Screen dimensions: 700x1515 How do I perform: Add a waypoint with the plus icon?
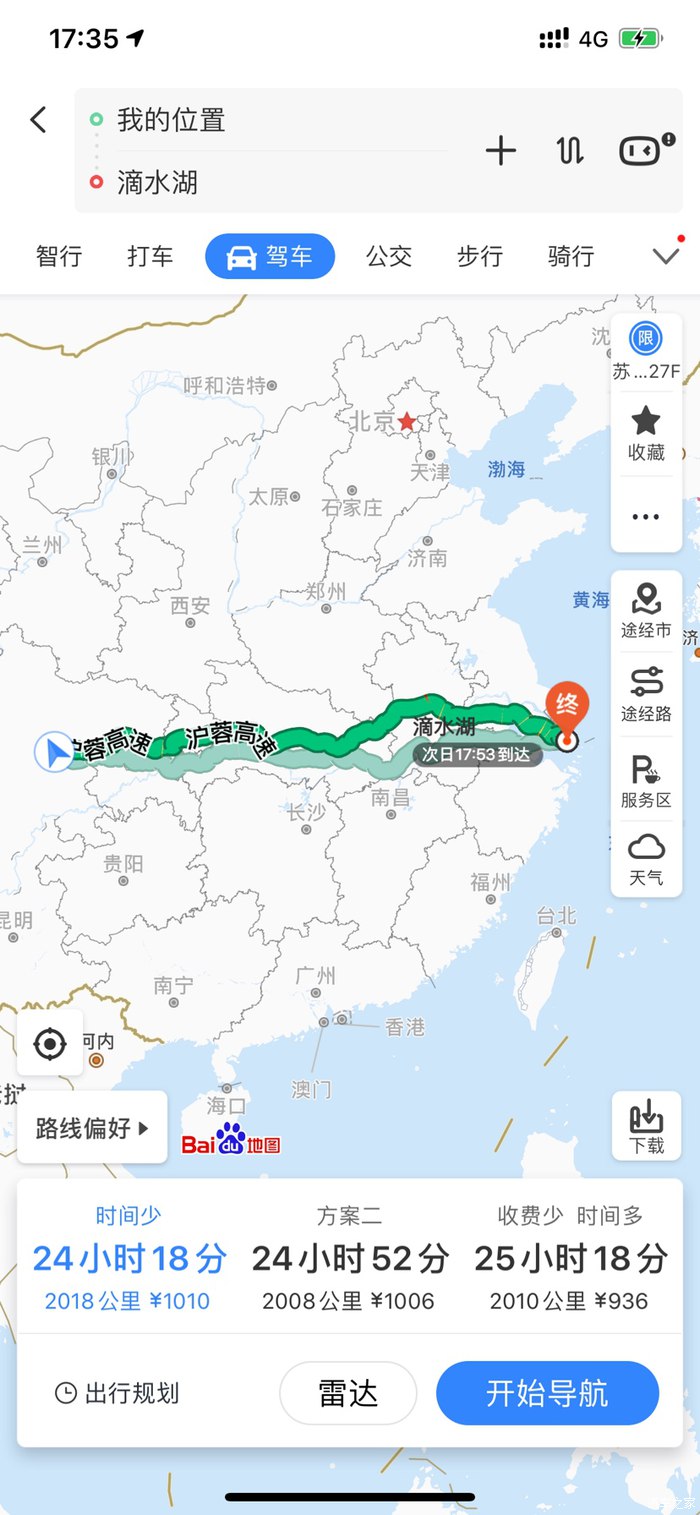[x=501, y=151]
